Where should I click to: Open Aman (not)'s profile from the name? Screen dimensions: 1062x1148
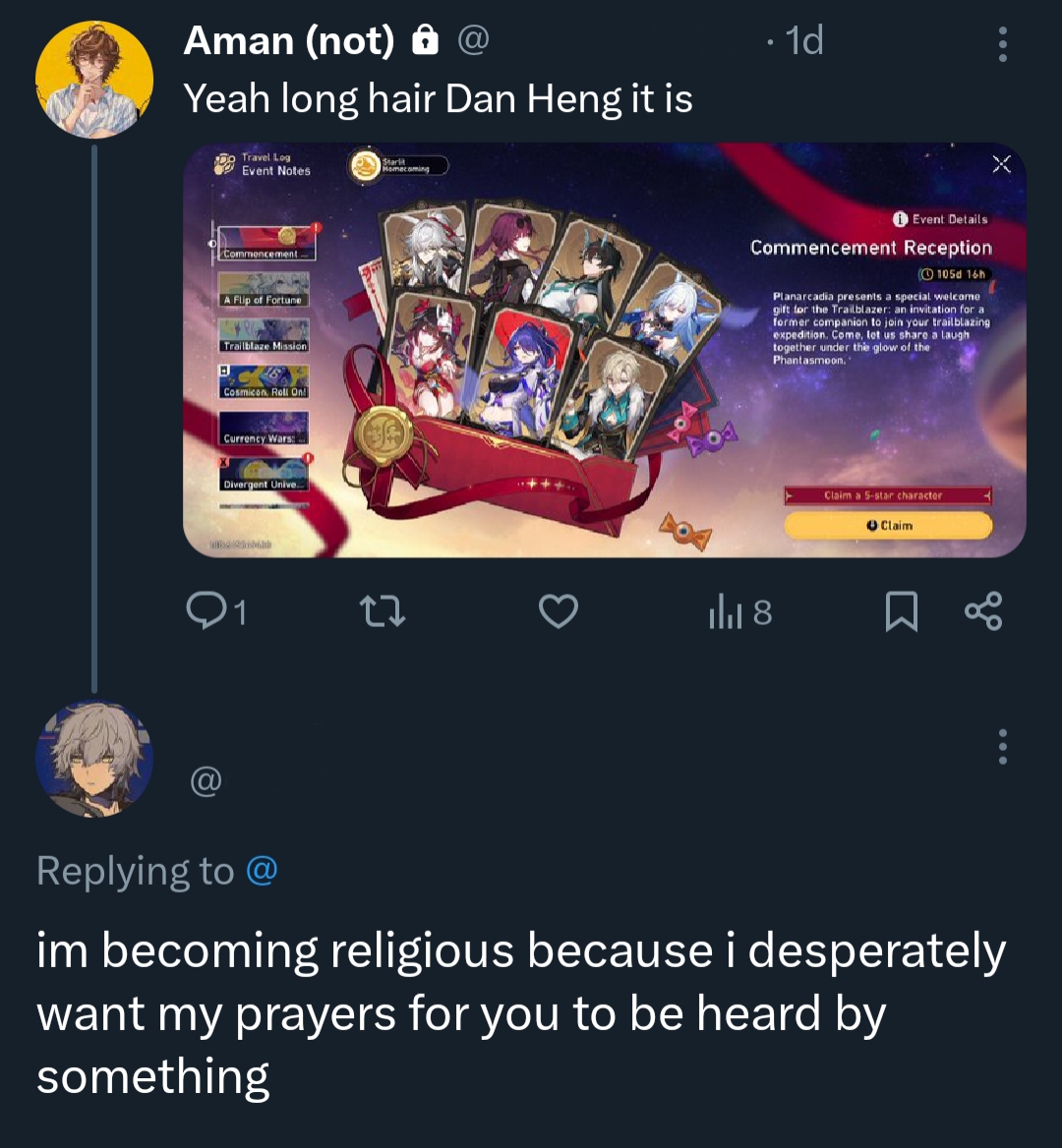pyautogui.click(x=289, y=41)
